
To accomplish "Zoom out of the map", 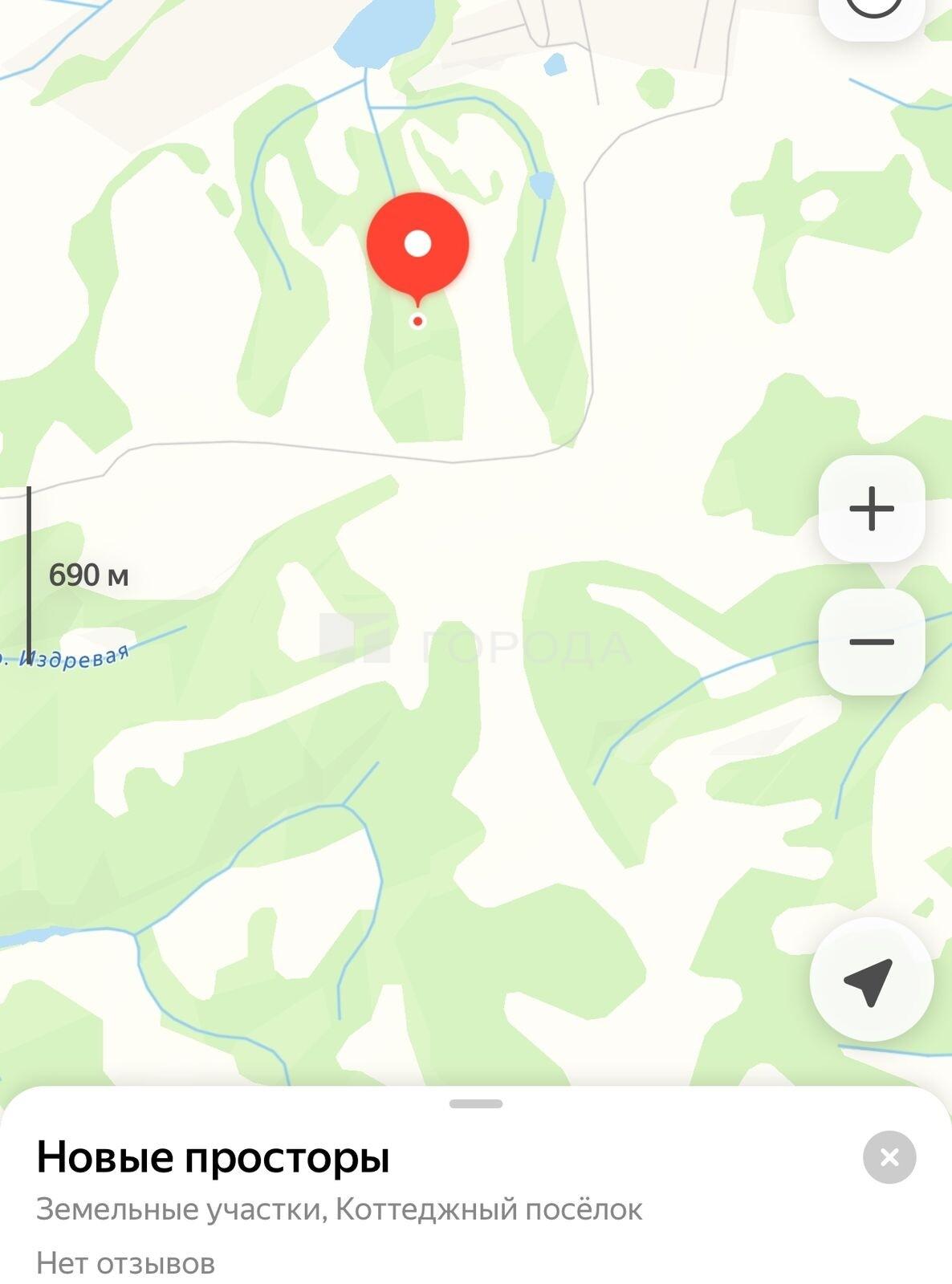I will (871, 642).
